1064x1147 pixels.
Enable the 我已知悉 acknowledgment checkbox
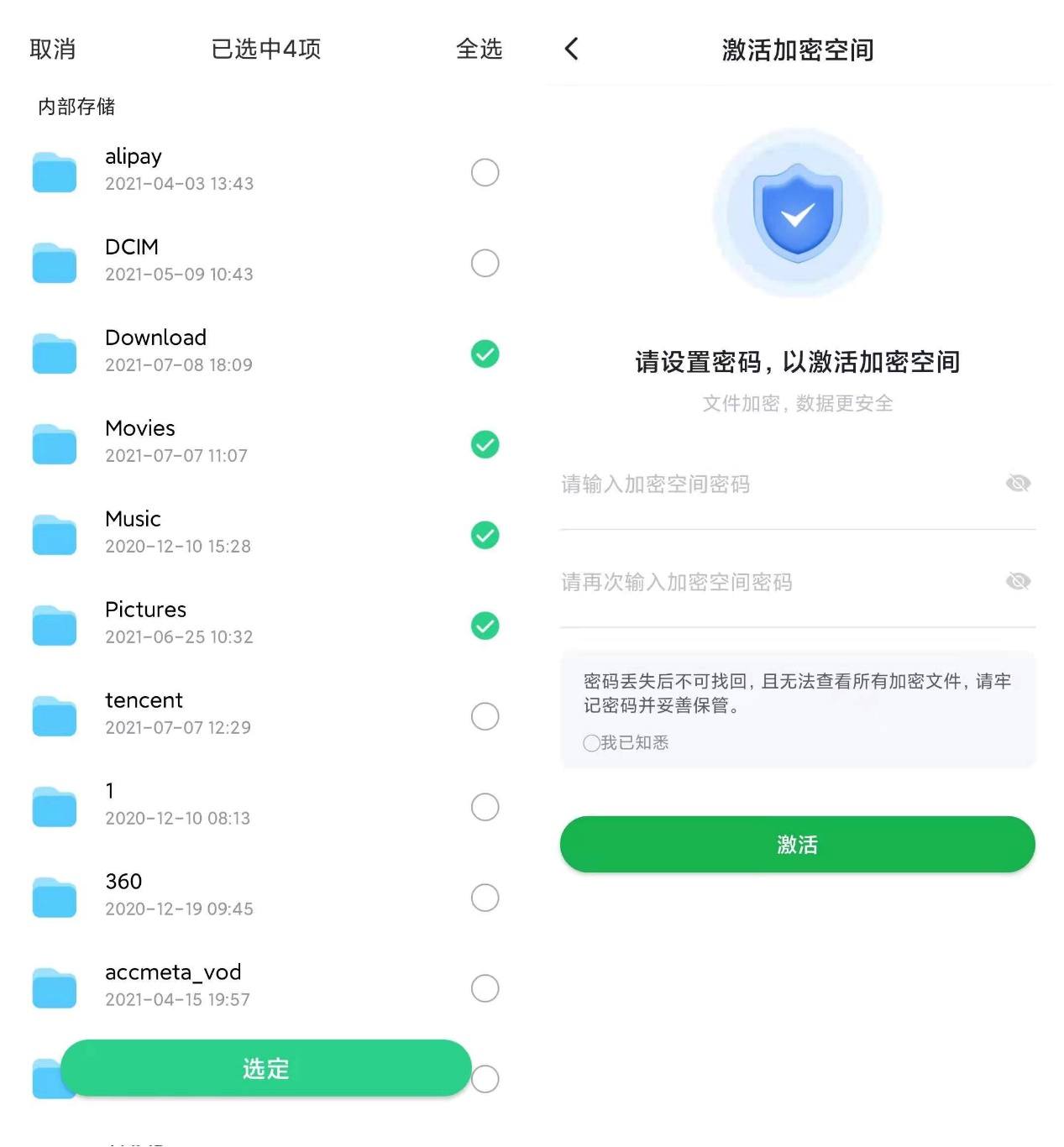[591, 743]
